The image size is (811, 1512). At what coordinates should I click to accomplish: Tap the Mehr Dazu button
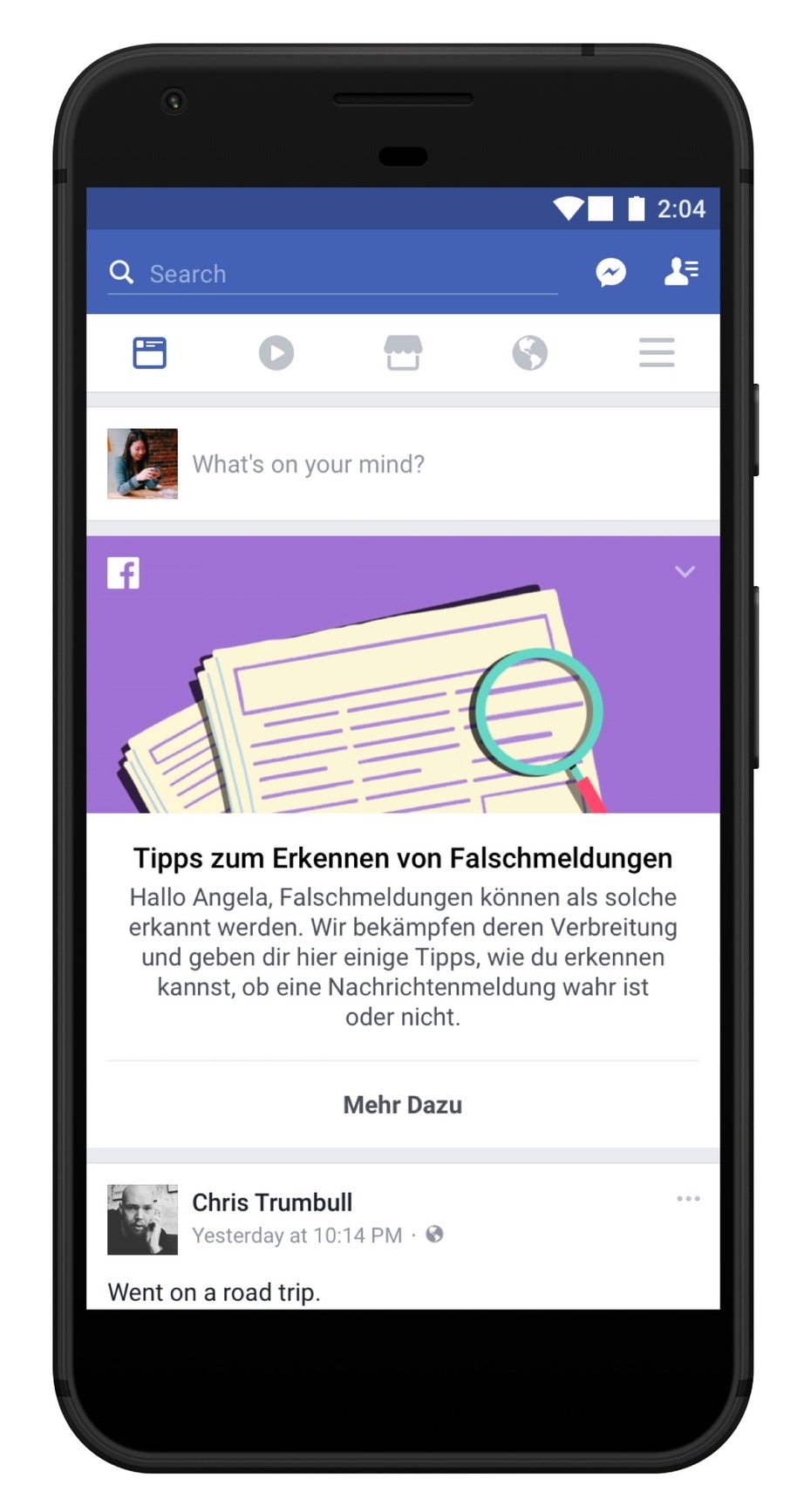pos(403,1105)
